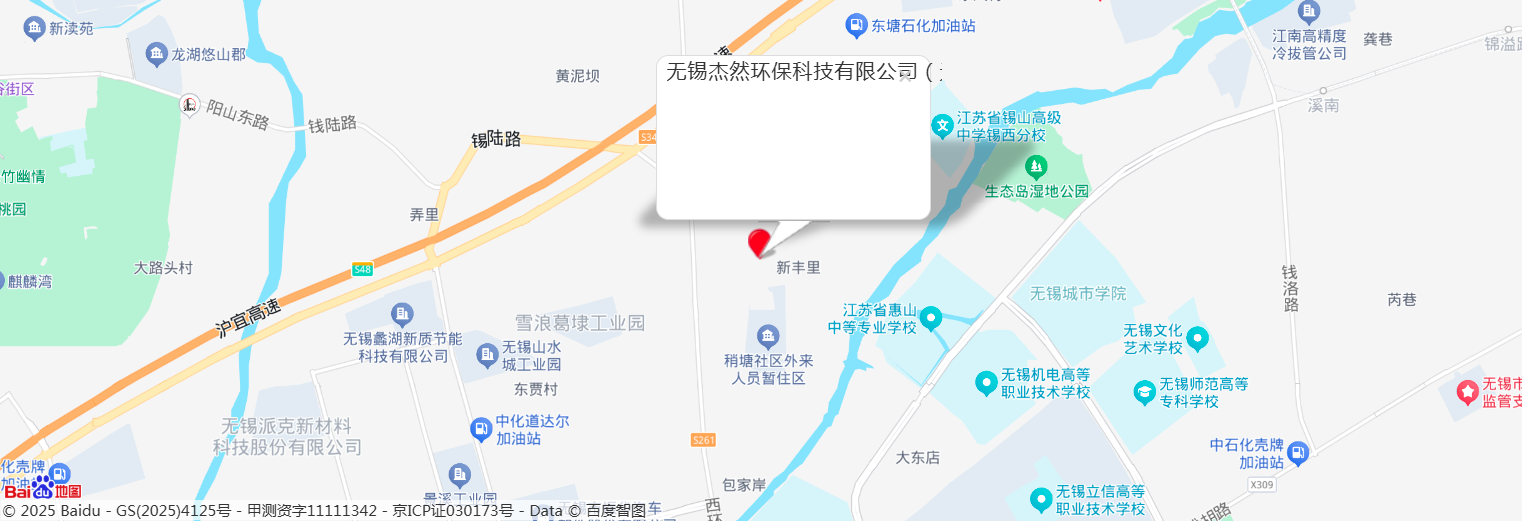Select 稍塘社区外来人员暂住区 building marker
The height and width of the screenshot is (521, 1522).
767,334
